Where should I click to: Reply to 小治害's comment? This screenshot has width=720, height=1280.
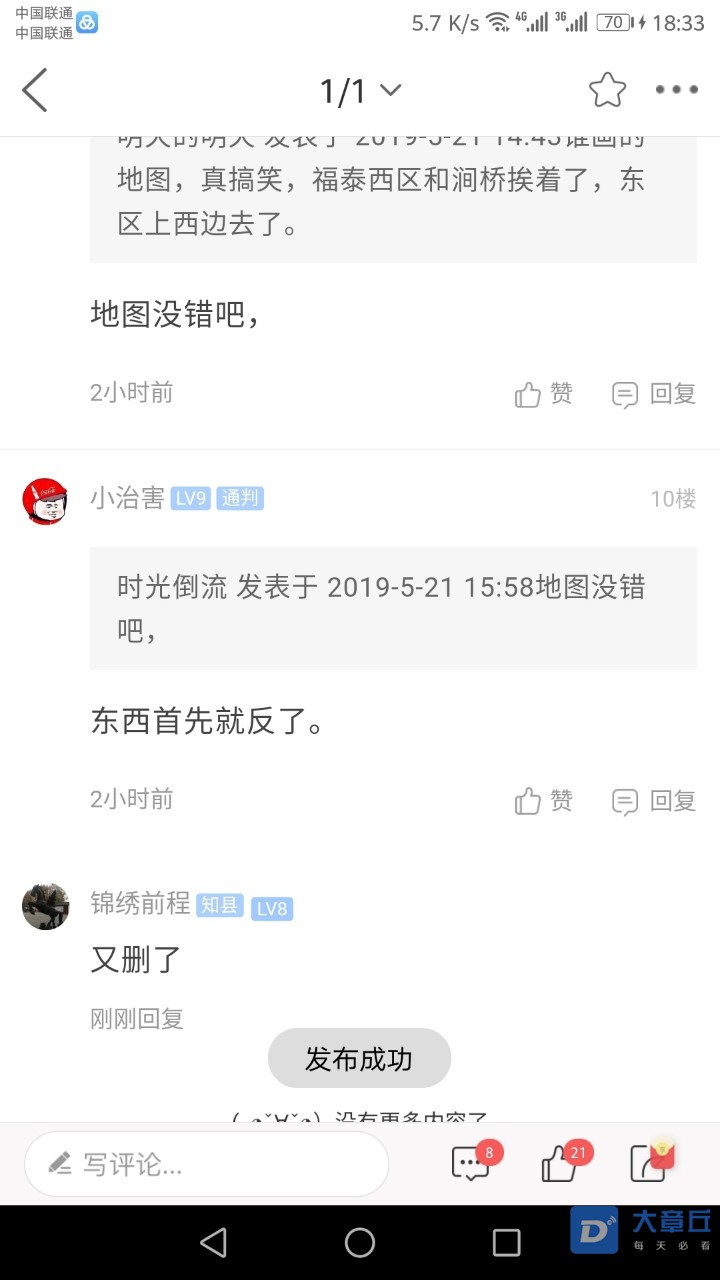click(x=654, y=801)
